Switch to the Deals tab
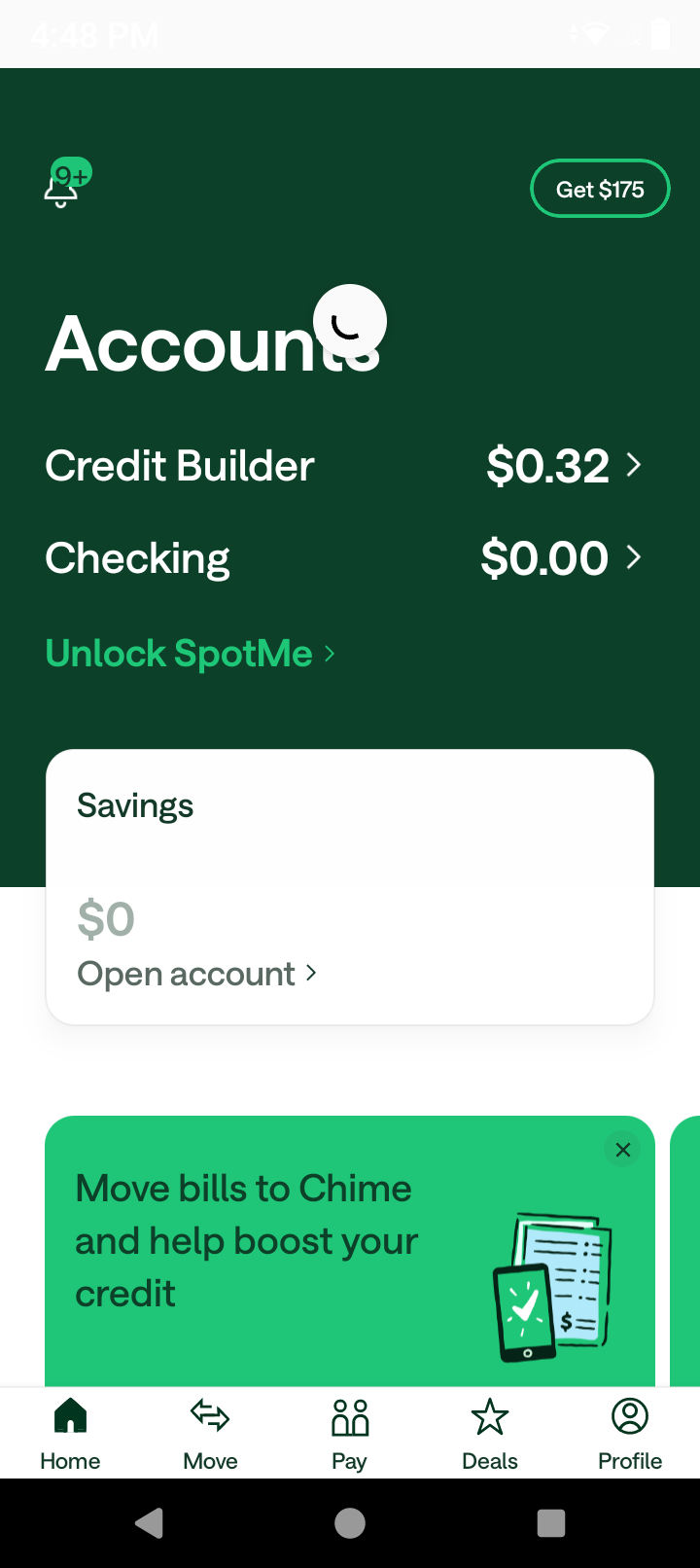 click(x=490, y=1432)
